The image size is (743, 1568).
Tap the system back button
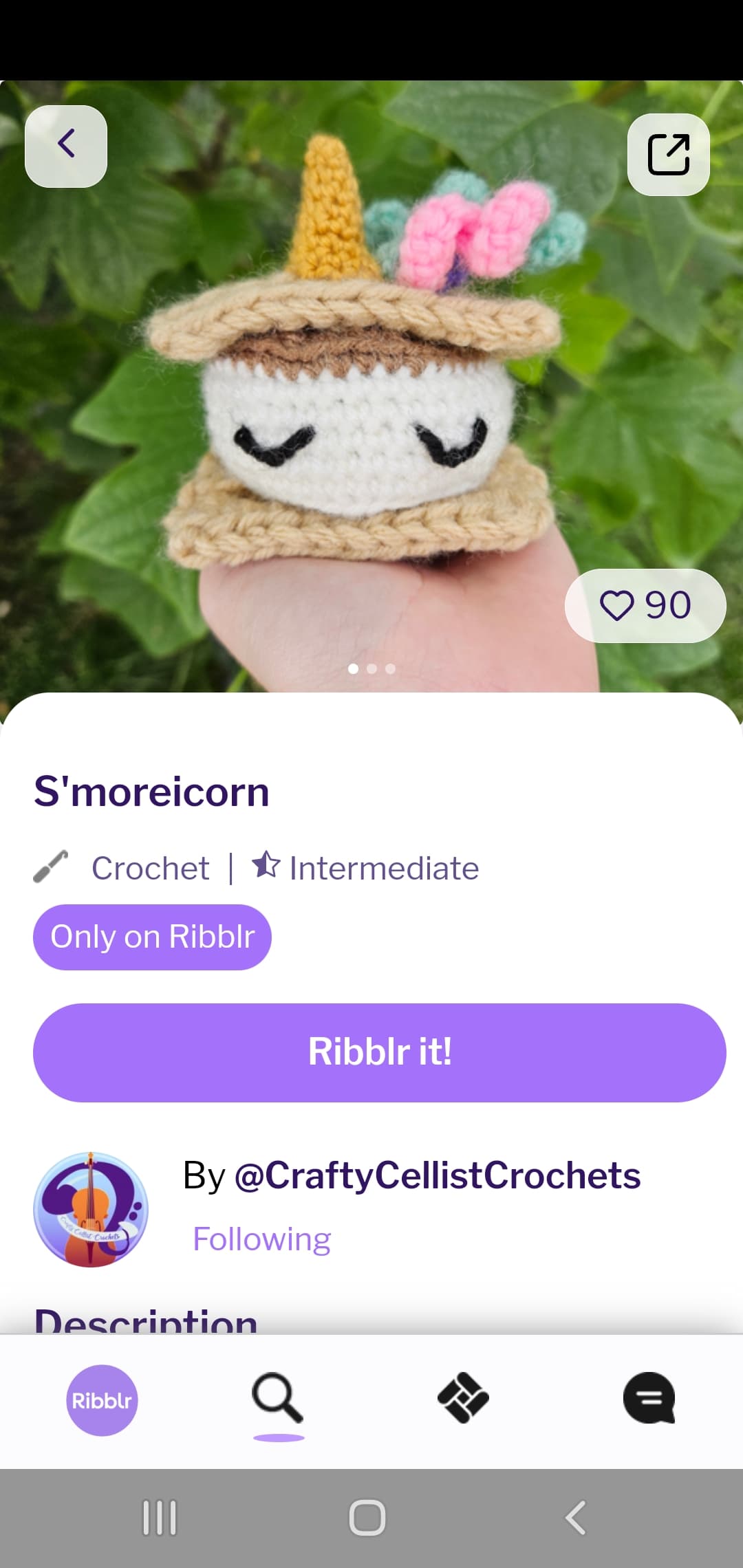click(575, 1518)
